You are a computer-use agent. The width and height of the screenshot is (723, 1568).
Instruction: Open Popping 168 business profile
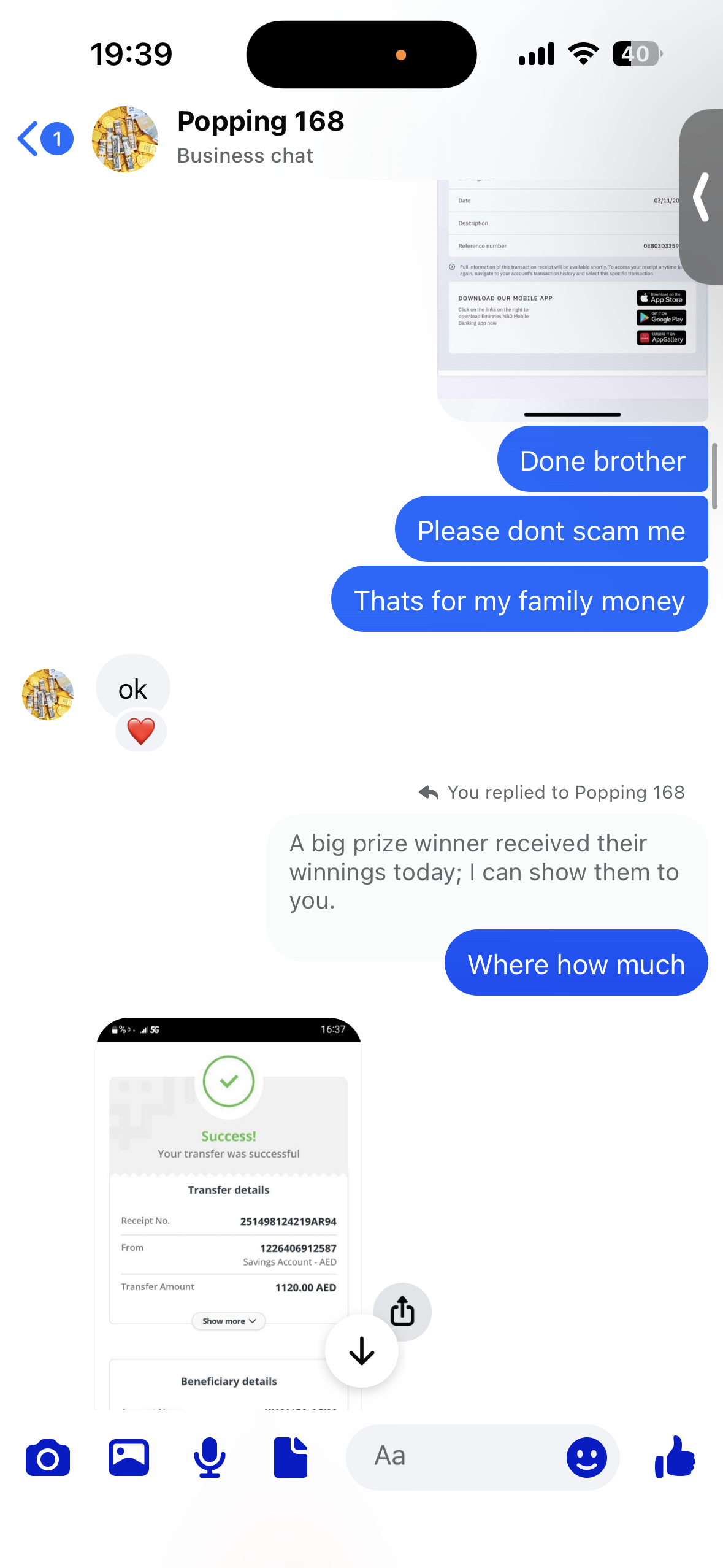[x=260, y=137]
